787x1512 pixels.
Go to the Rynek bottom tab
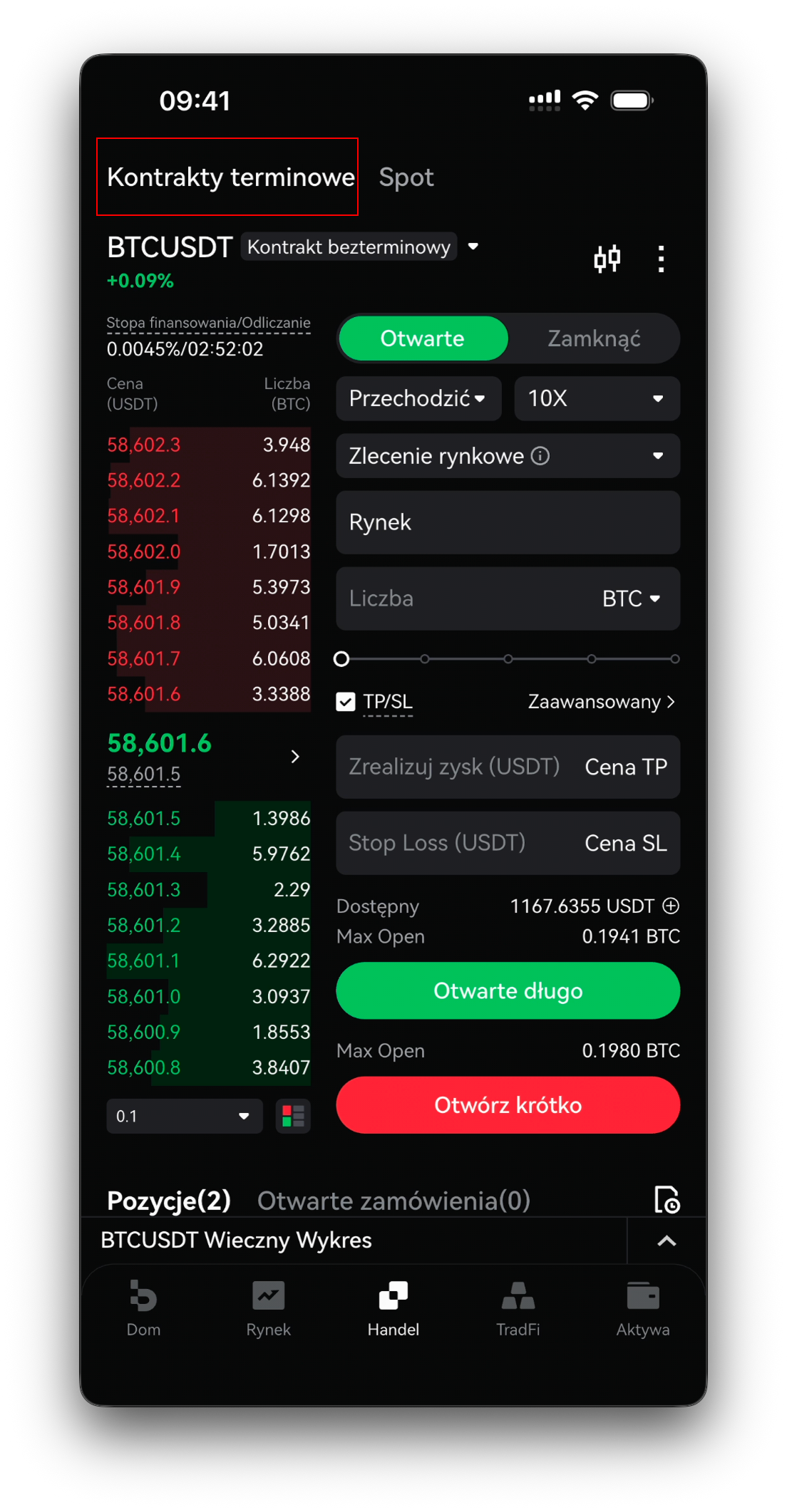268,1309
